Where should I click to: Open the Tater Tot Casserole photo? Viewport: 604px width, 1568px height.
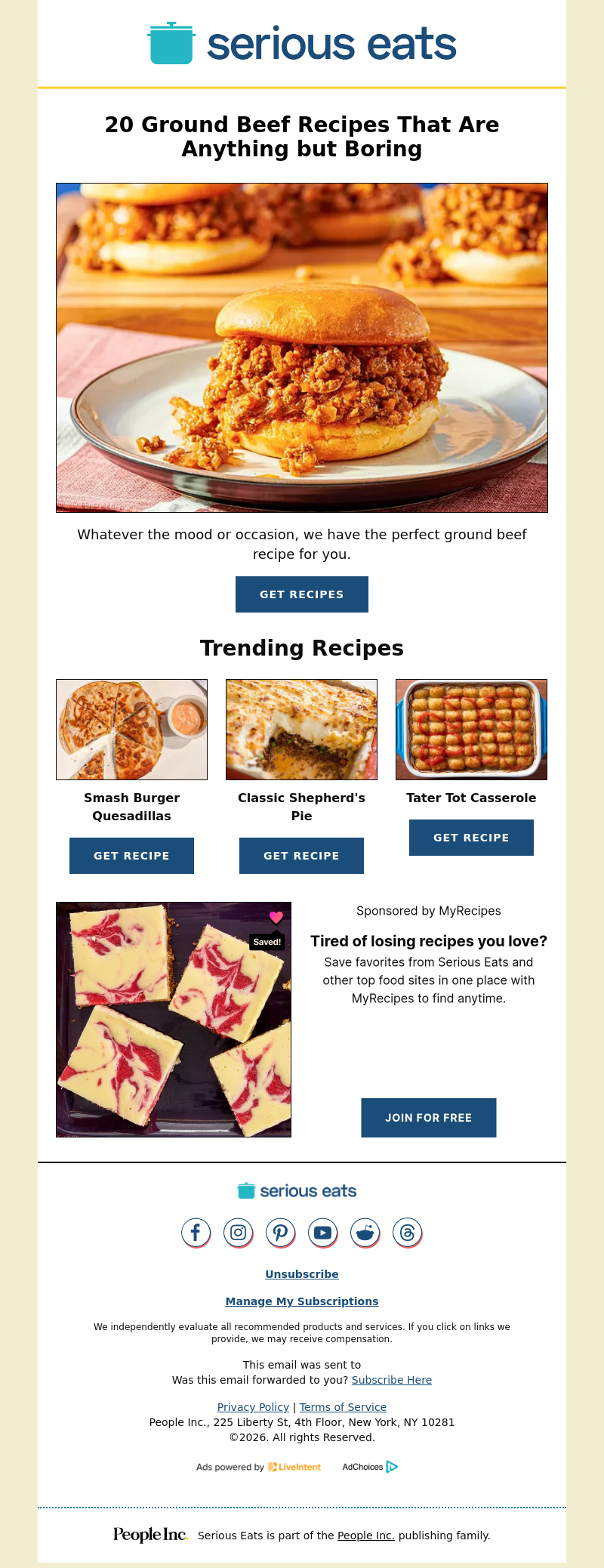471,730
